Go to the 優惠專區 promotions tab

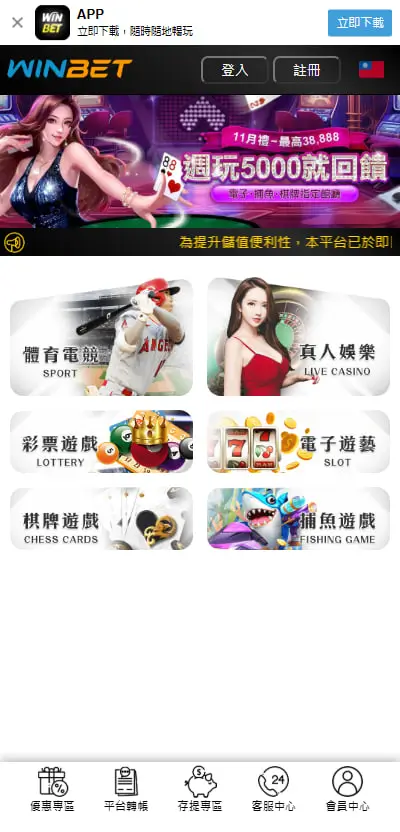[52, 789]
